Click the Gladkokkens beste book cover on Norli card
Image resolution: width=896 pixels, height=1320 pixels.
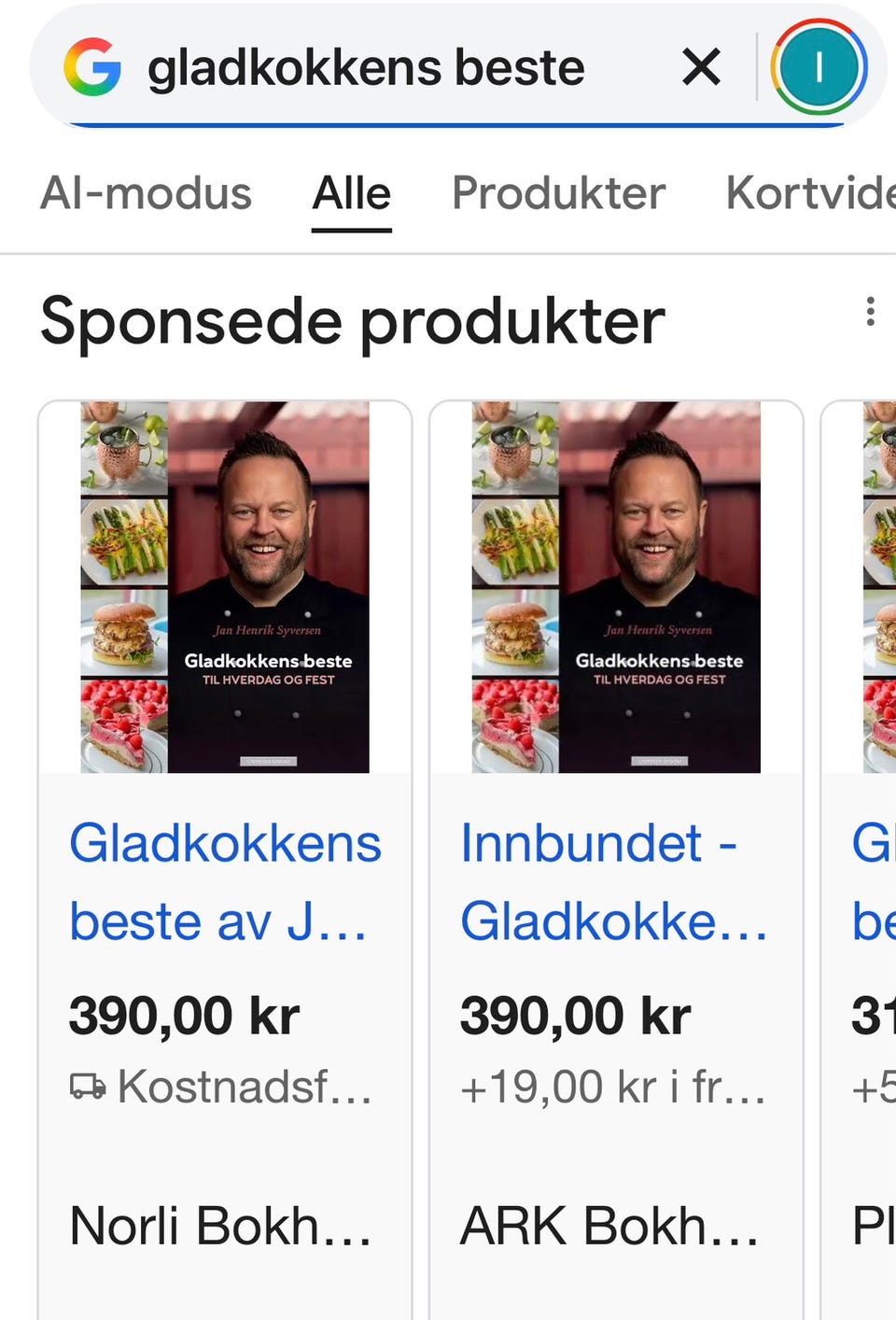(224, 586)
